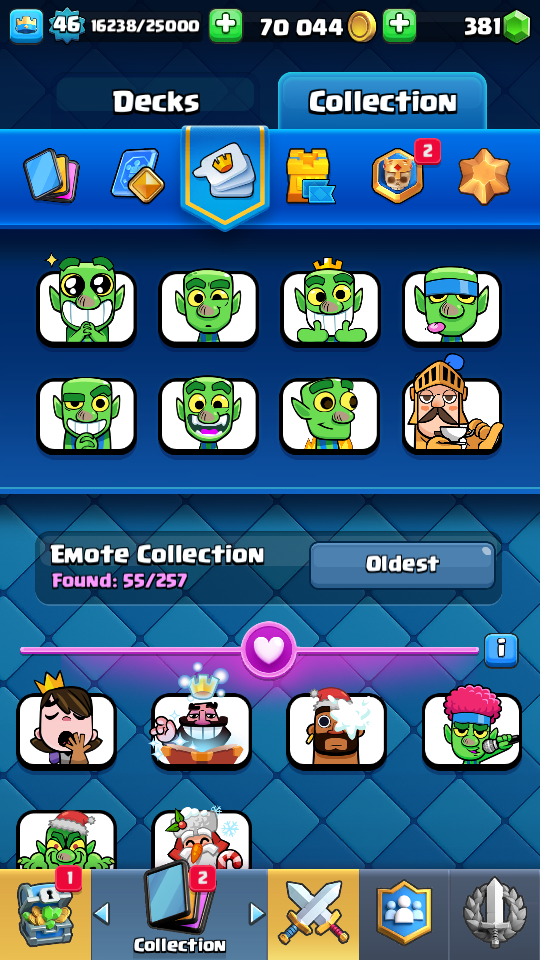
Task: Select the frozen king emote
Action: [x=201, y=724]
